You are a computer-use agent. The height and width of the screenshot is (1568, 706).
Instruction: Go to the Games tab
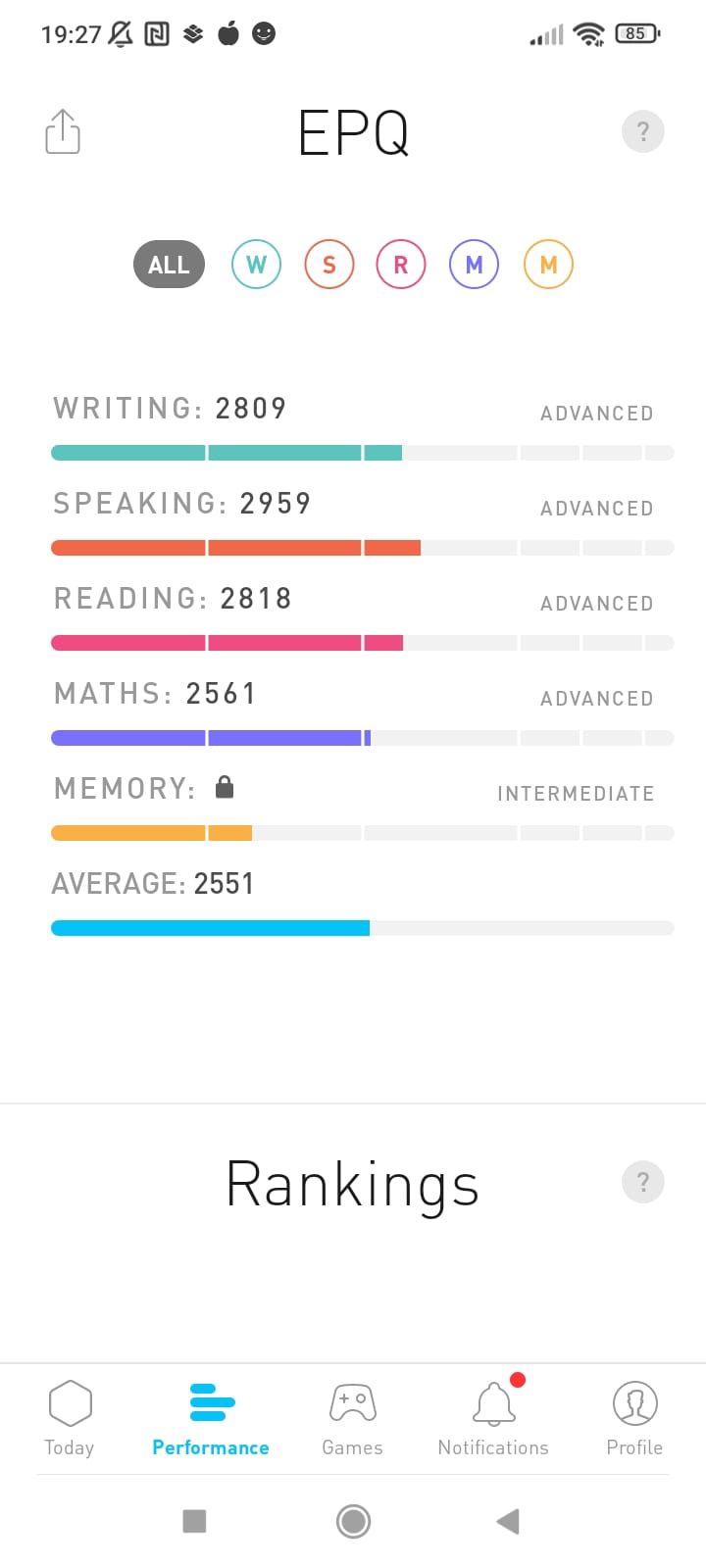(353, 1418)
